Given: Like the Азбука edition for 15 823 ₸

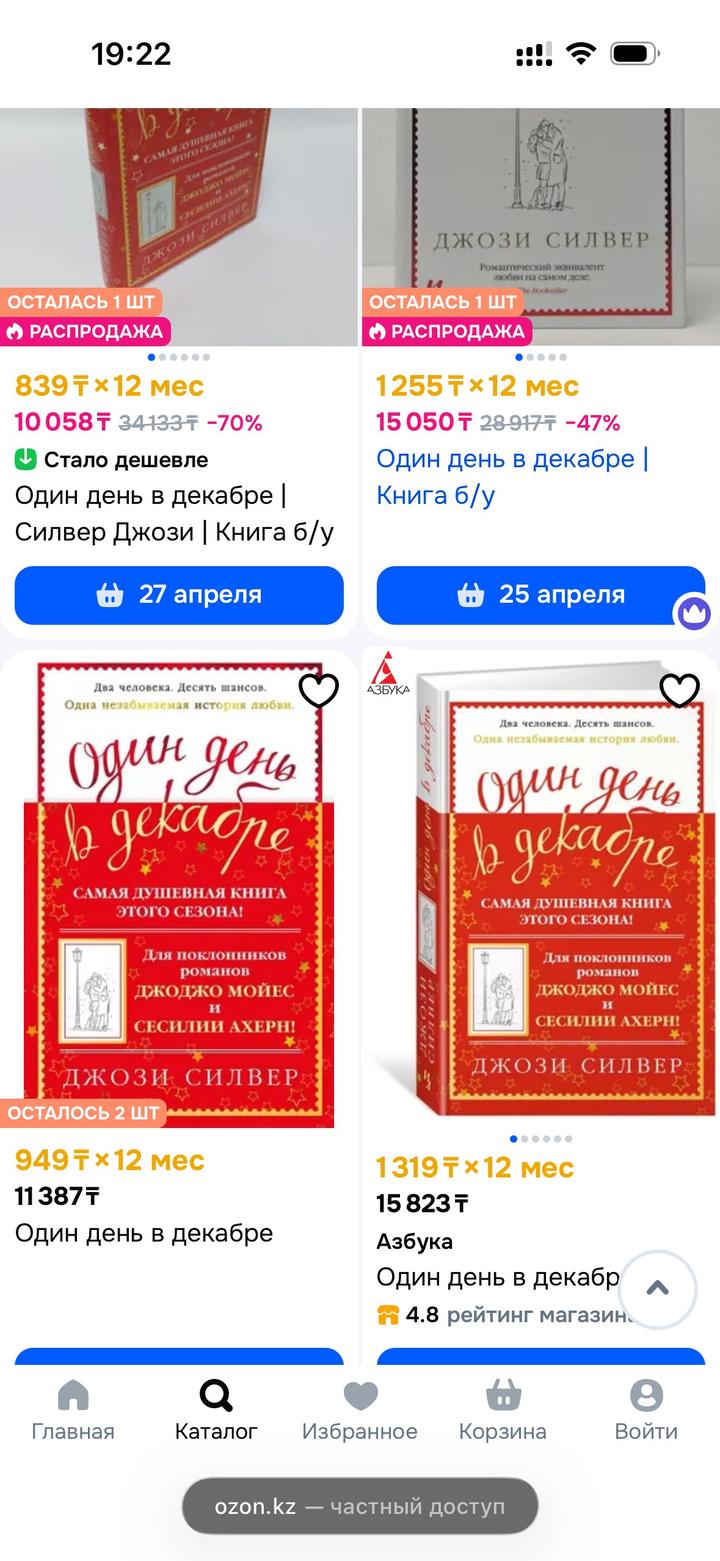Looking at the screenshot, I should pos(679,690).
